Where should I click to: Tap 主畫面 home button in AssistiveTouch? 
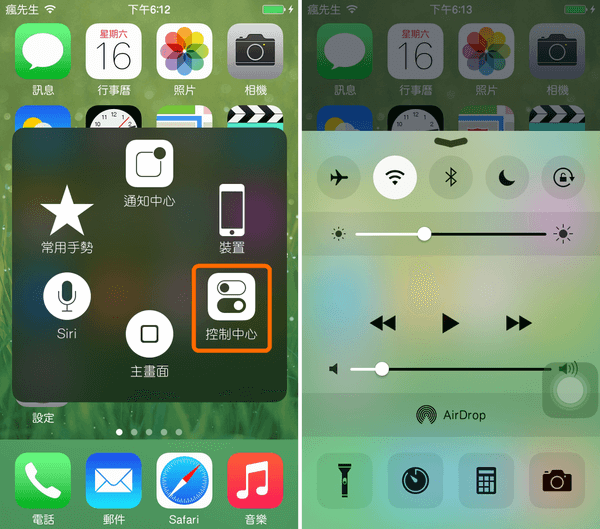tap(149, 335)
